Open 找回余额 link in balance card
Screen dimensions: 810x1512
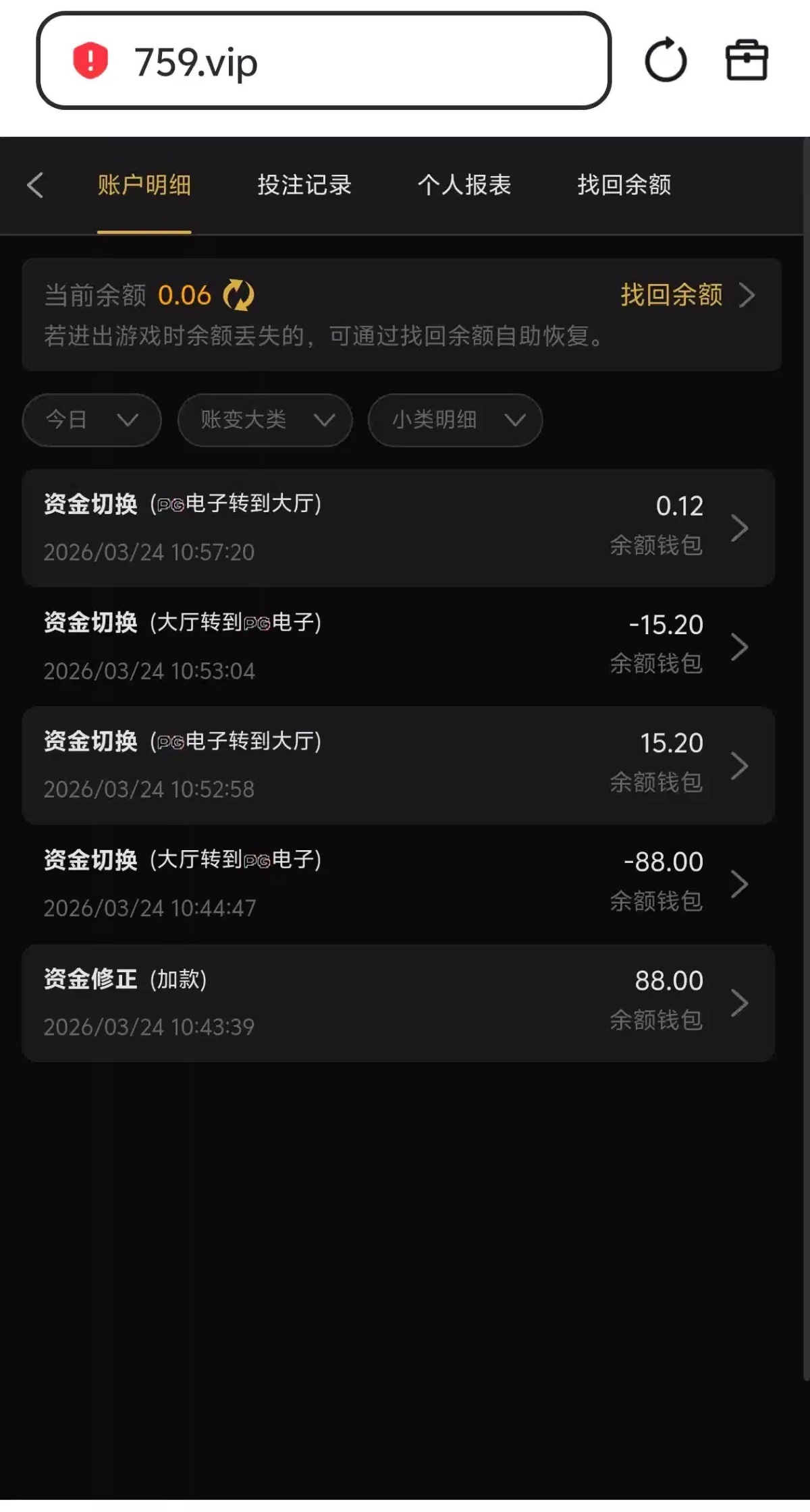coord(686,295)
